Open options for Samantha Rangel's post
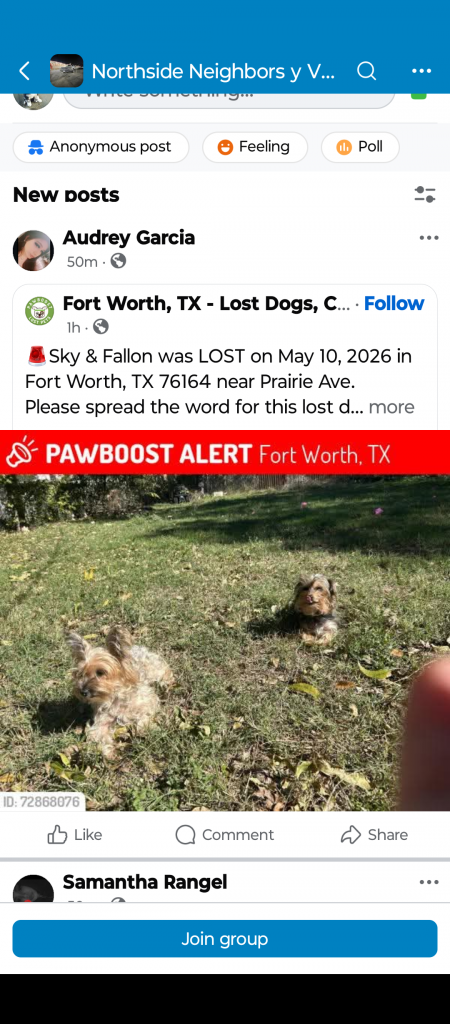 [428, 882]
